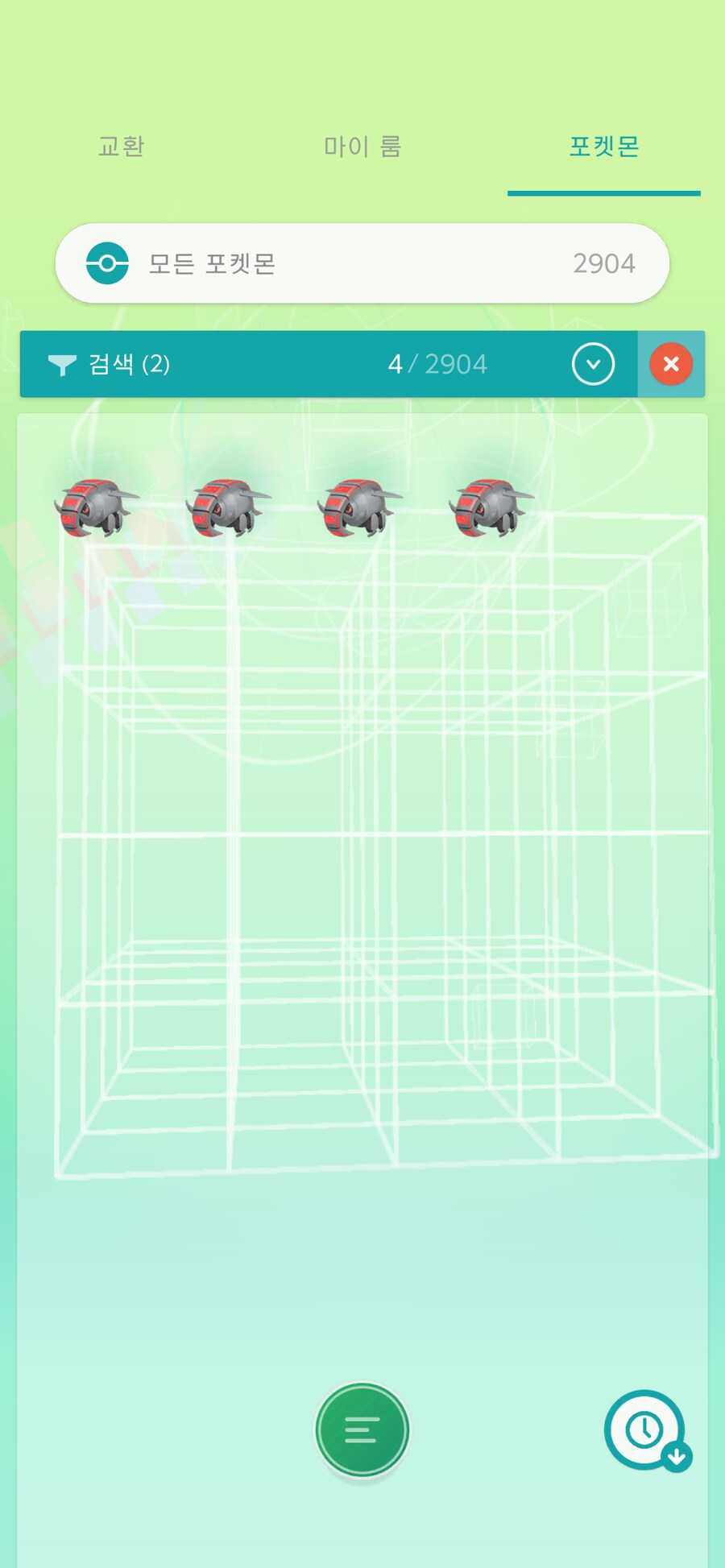Select the first Pokémon in the results
This screenshot has width=725, height=1568.
[x=95, y=507]
